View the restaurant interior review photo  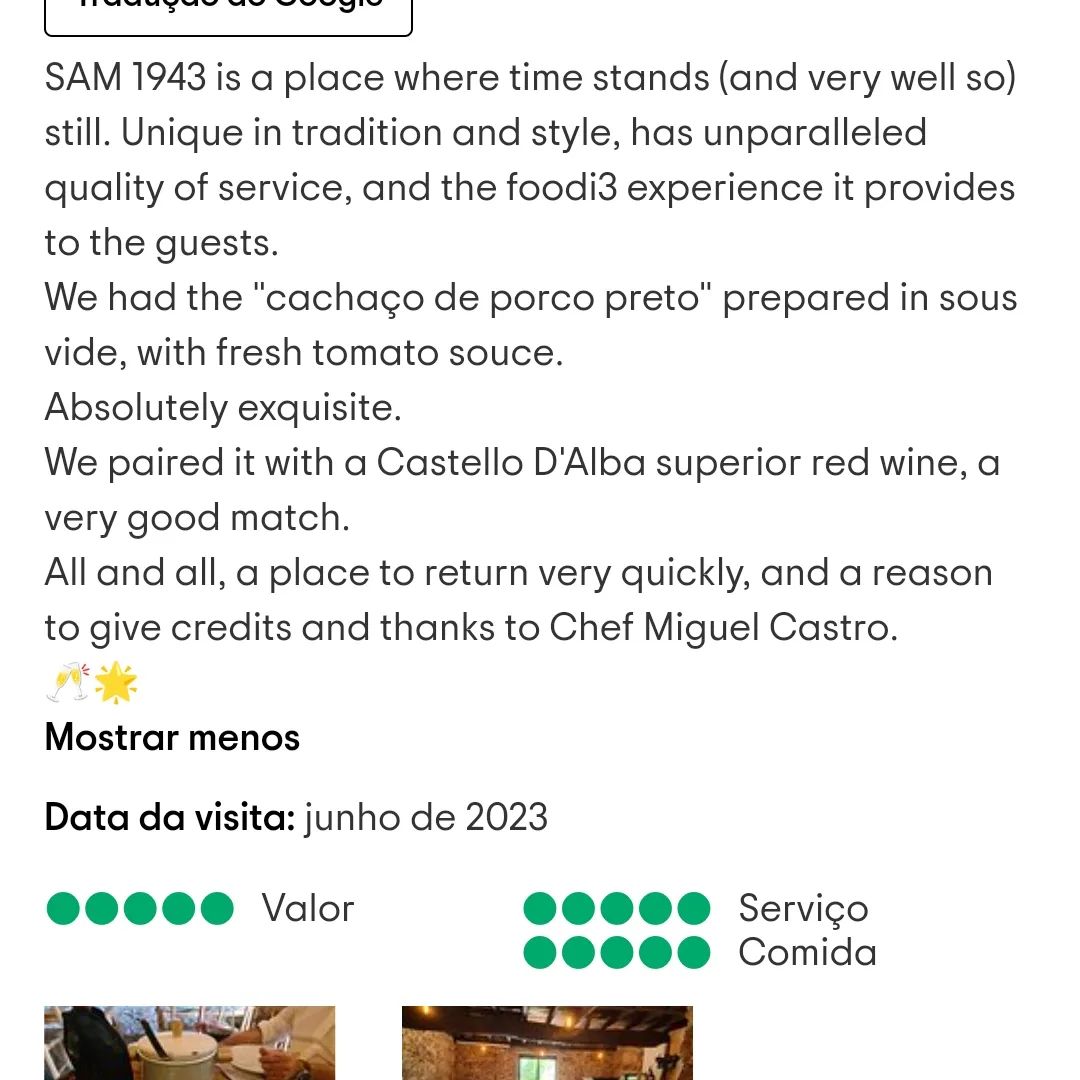[x=547, y=1042]
